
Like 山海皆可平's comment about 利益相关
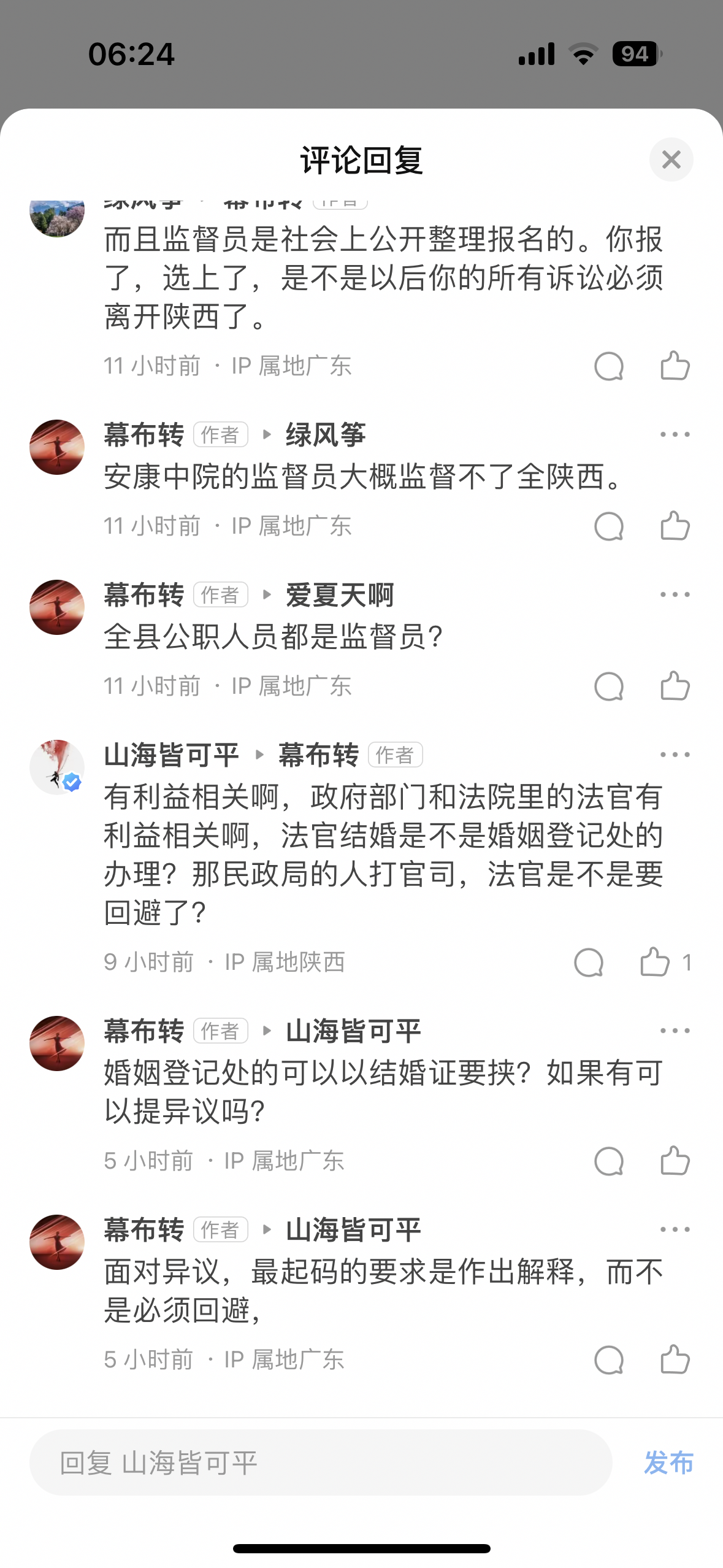point(655,962)
